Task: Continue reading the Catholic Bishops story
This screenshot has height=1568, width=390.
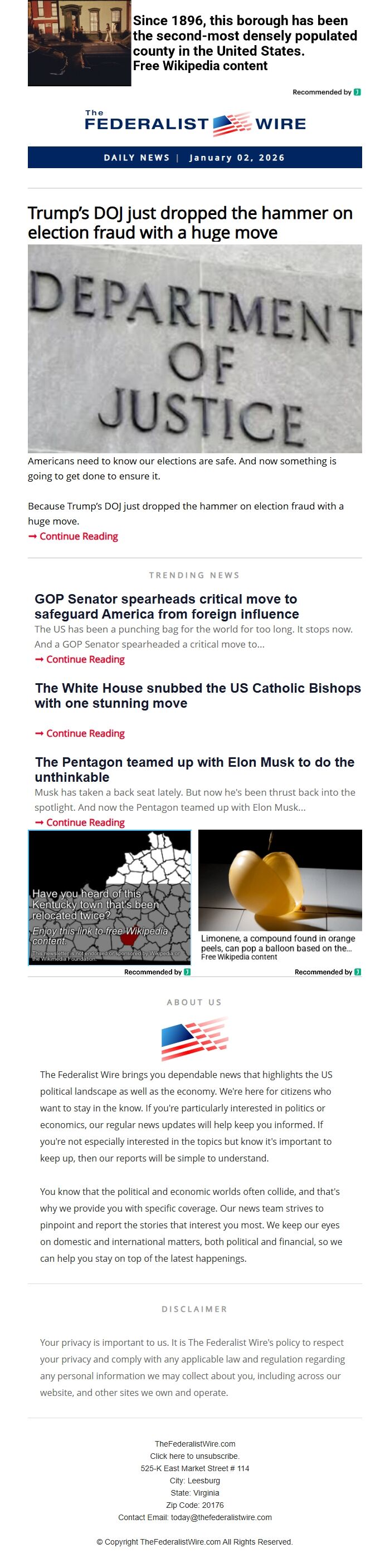Action: (x=85, y=733)
